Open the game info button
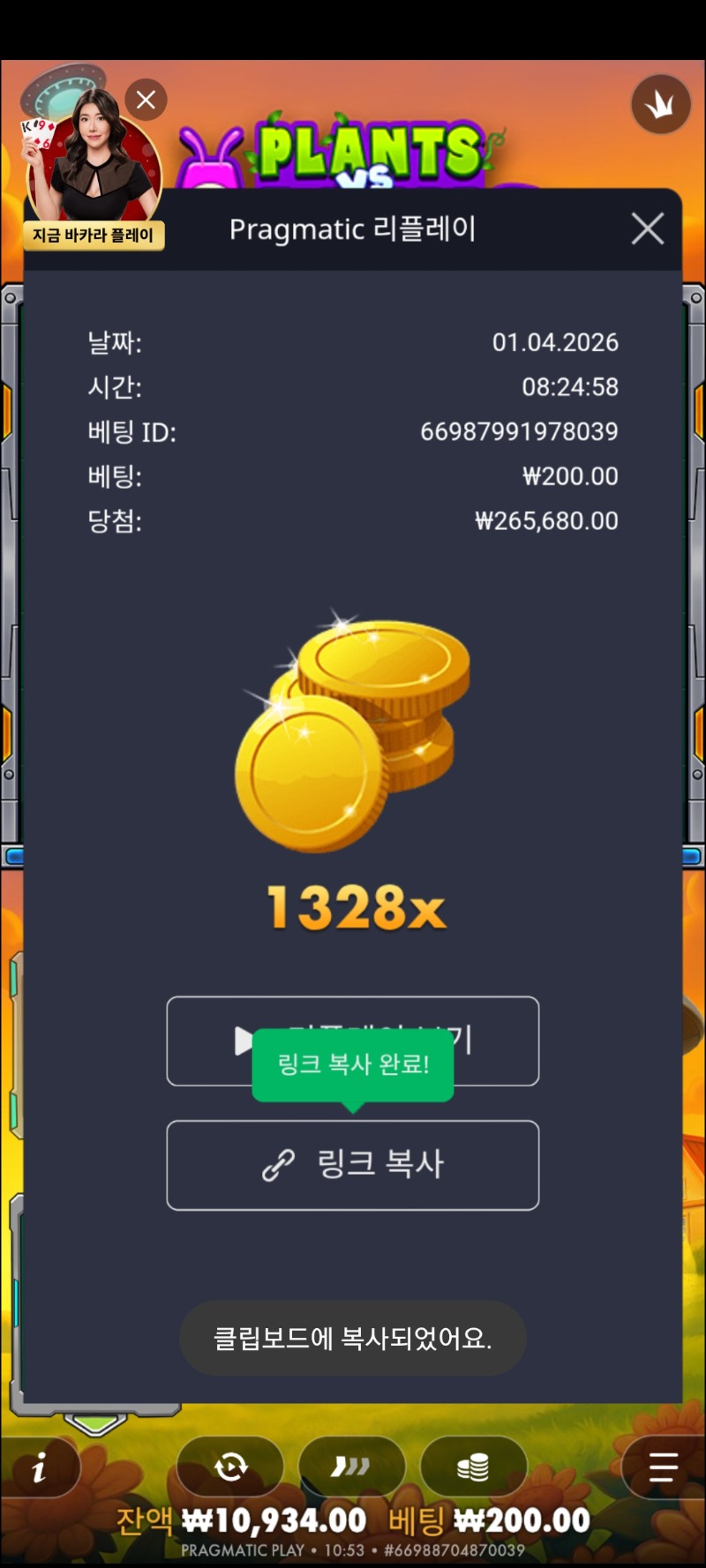 click(40, 1468)
